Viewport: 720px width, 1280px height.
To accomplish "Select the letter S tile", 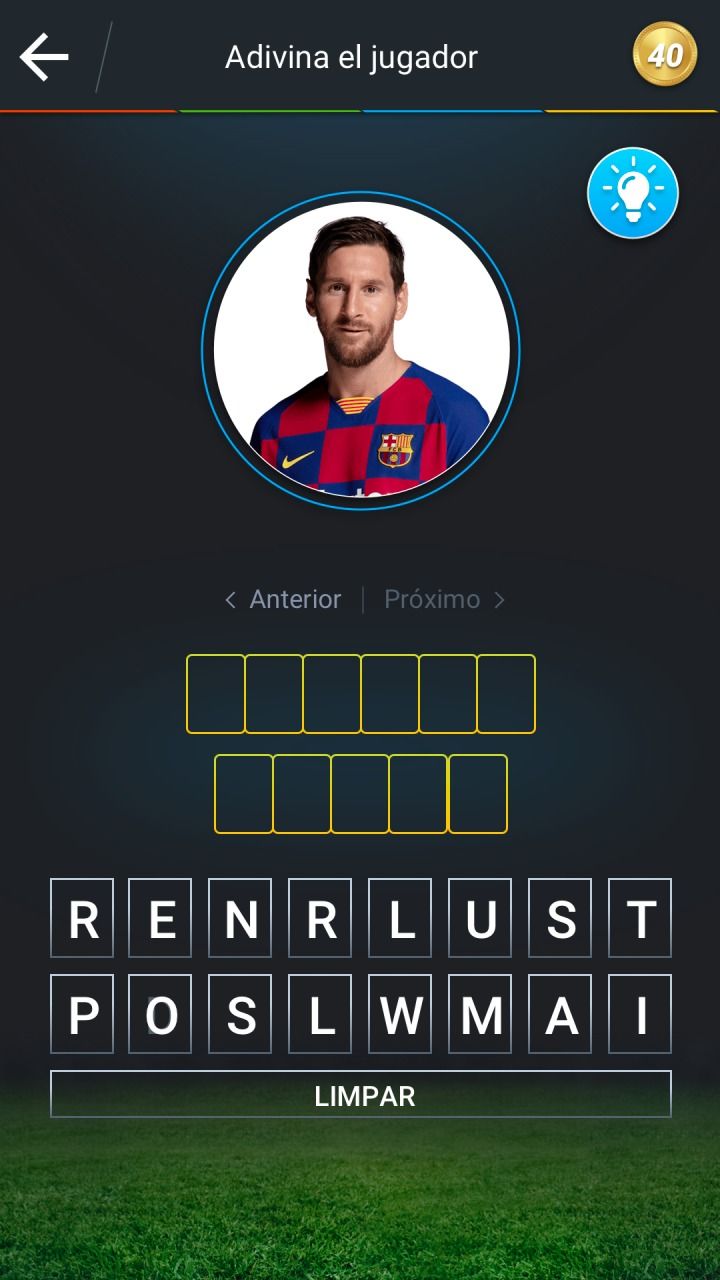I will [559, 918].
